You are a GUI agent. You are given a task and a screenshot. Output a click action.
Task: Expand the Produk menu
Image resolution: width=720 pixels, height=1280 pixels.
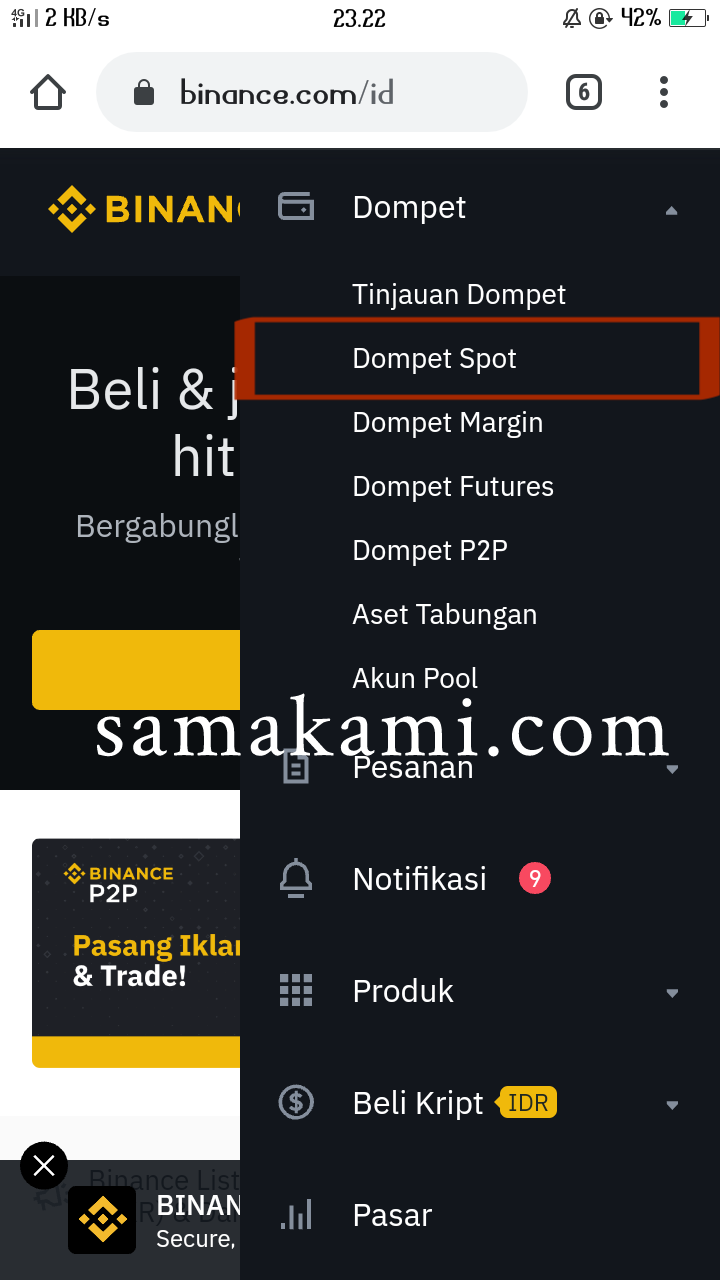pos(480,991)
